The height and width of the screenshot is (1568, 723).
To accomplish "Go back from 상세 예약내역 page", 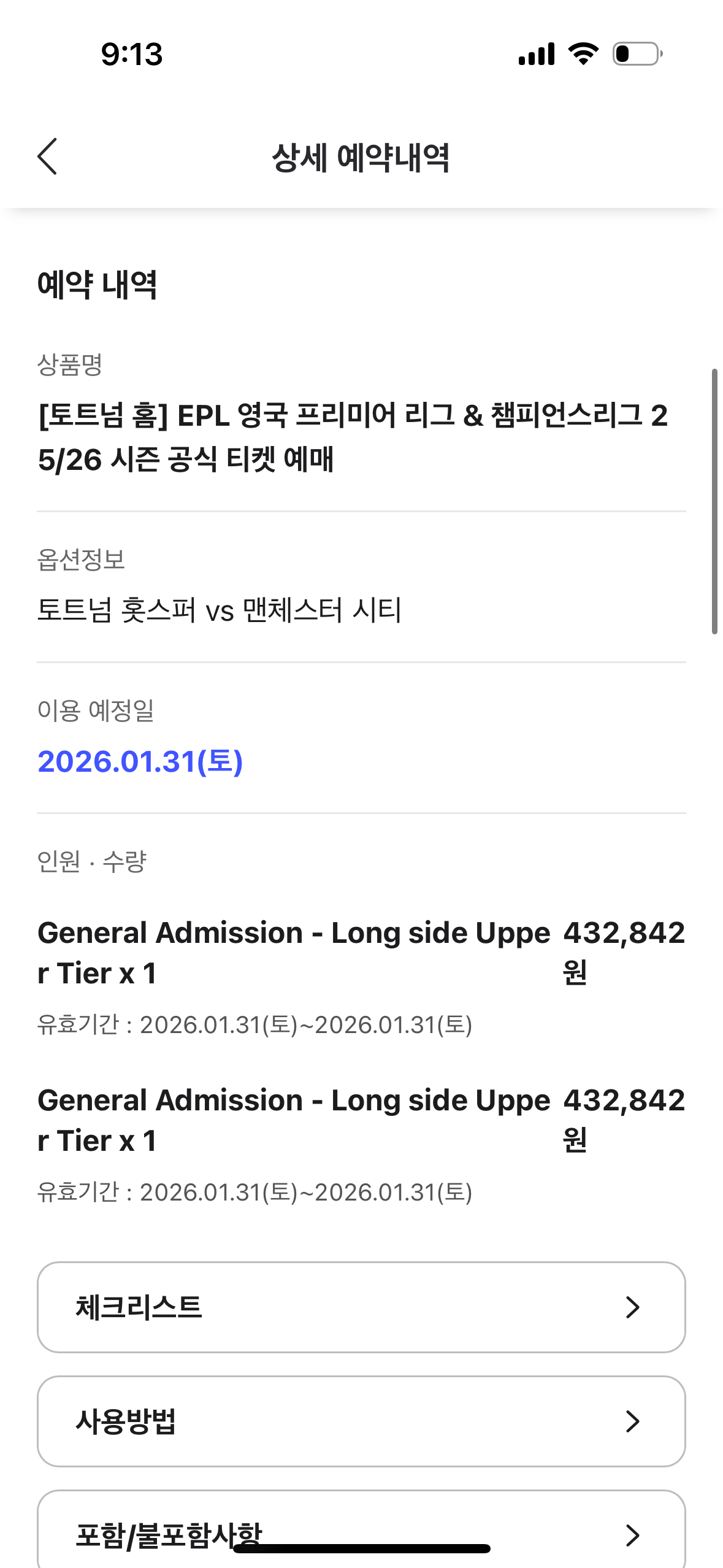I will 47,156.
